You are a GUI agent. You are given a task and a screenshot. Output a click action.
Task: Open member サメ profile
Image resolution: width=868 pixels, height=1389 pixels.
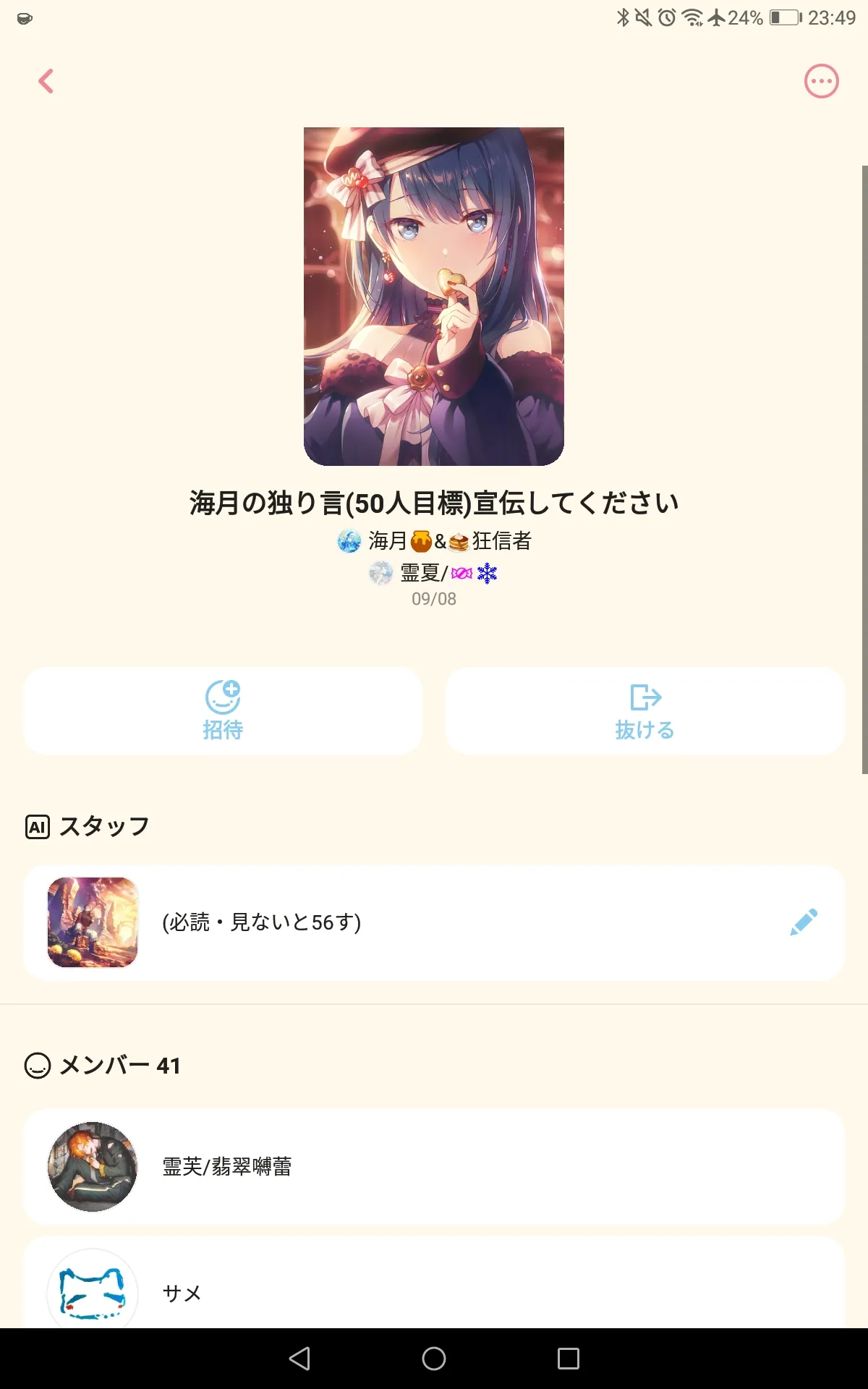[434, 1291]
